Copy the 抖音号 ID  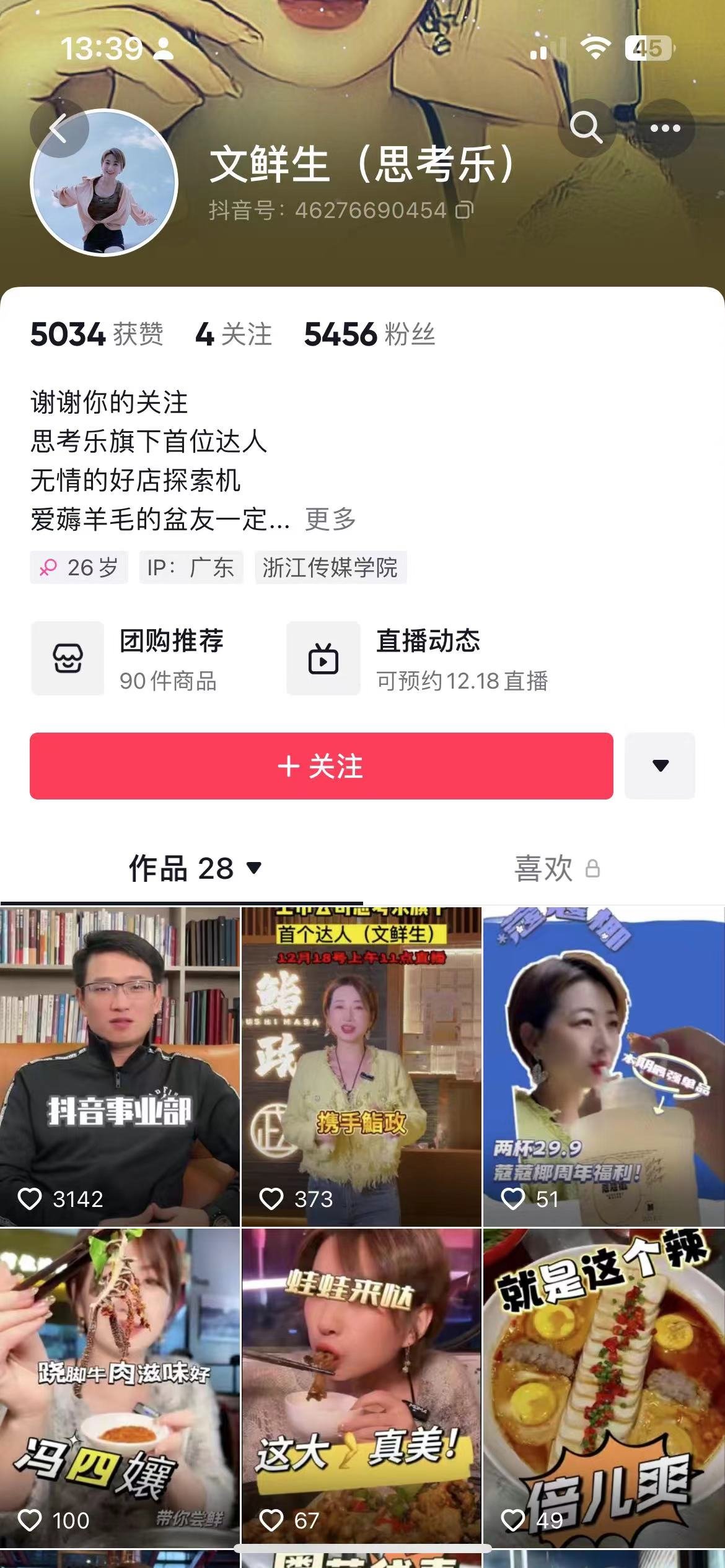(x=464, y=211)
